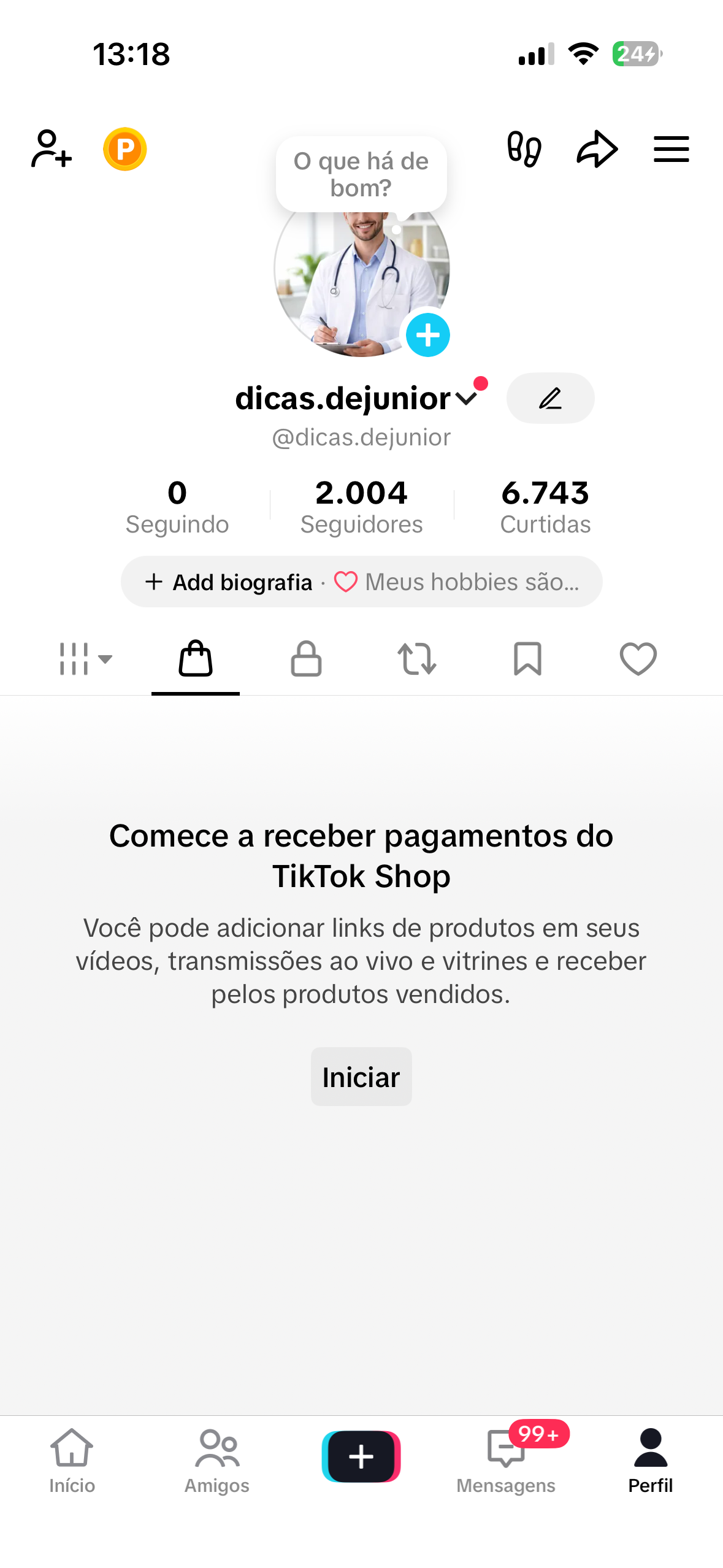
Task: Switch to the videos grid tab
Action: coord(85,659)
